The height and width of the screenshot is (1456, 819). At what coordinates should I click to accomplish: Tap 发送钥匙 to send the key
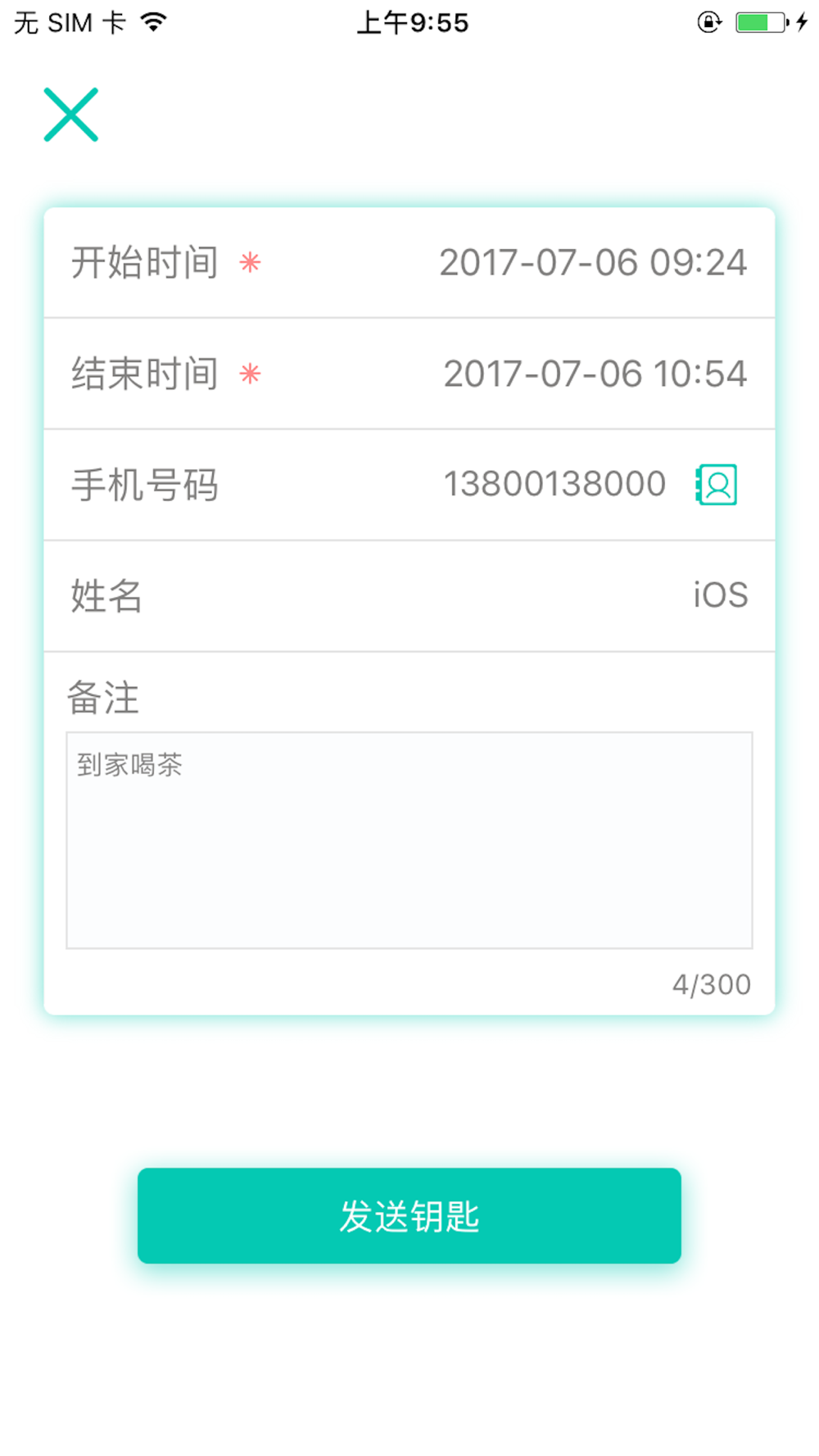(409, 1215)
